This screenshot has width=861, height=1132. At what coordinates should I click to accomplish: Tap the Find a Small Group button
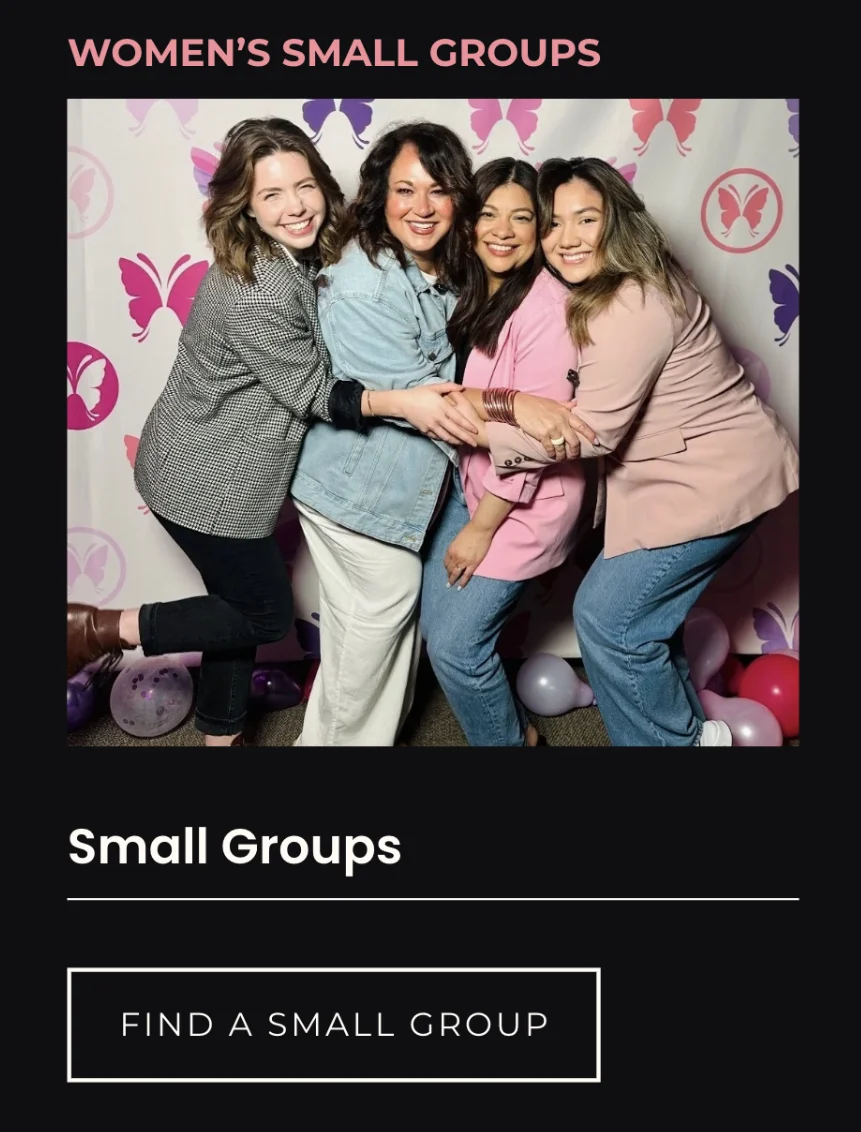(x=333, y=1024)
